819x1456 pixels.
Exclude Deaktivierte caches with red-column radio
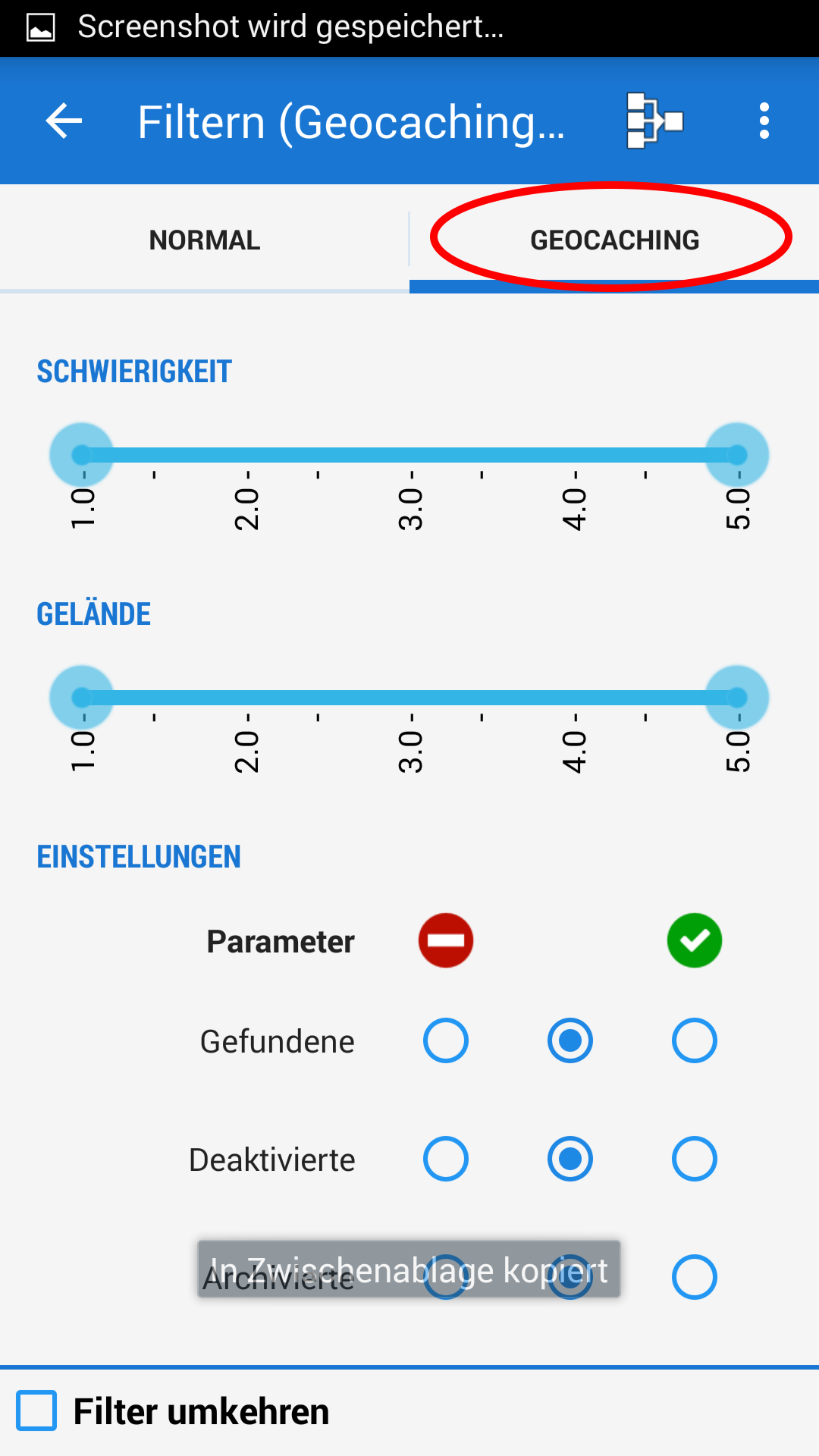[x=446, y=1159]
